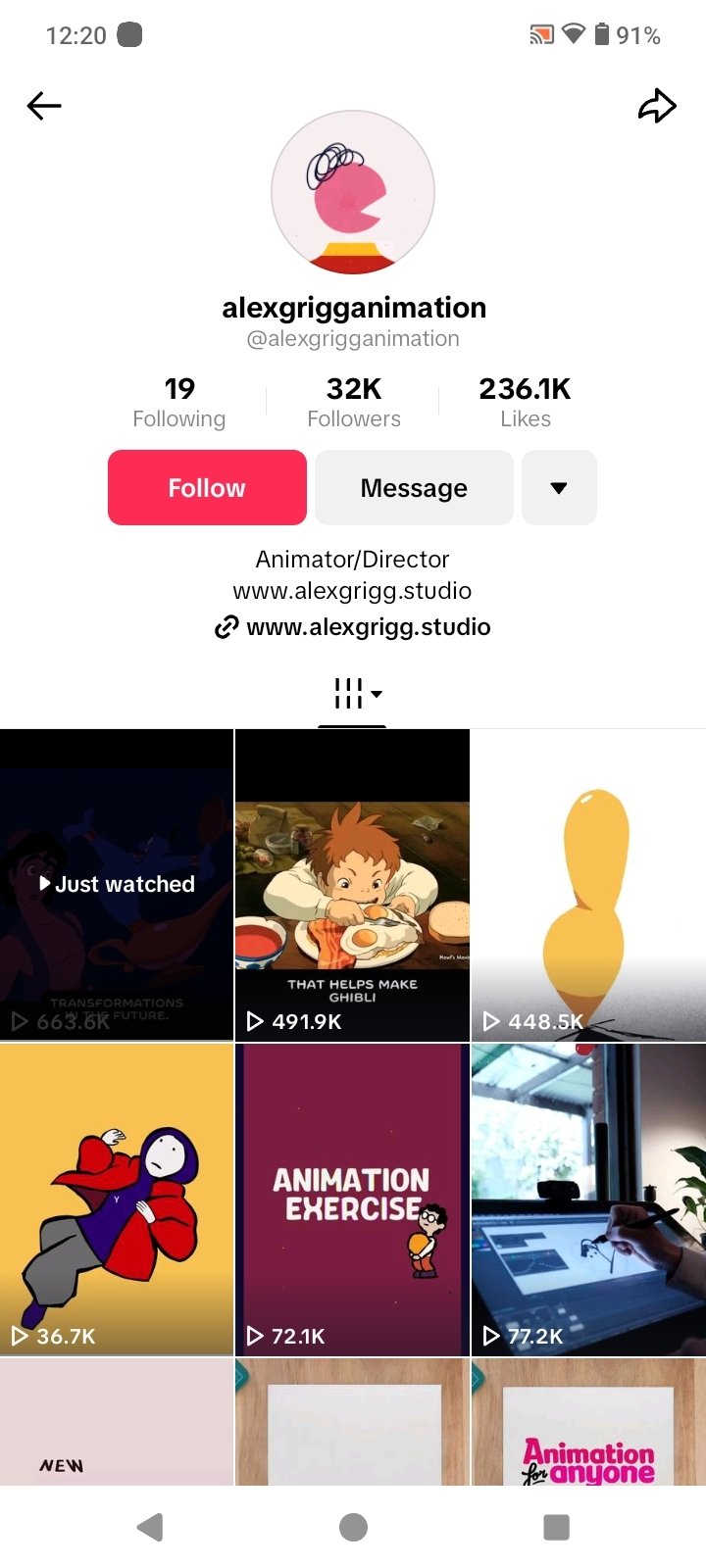Expand suggested accounts dropdown arrow
This screenshot has width=706, height=1568.
coord(559,488)
